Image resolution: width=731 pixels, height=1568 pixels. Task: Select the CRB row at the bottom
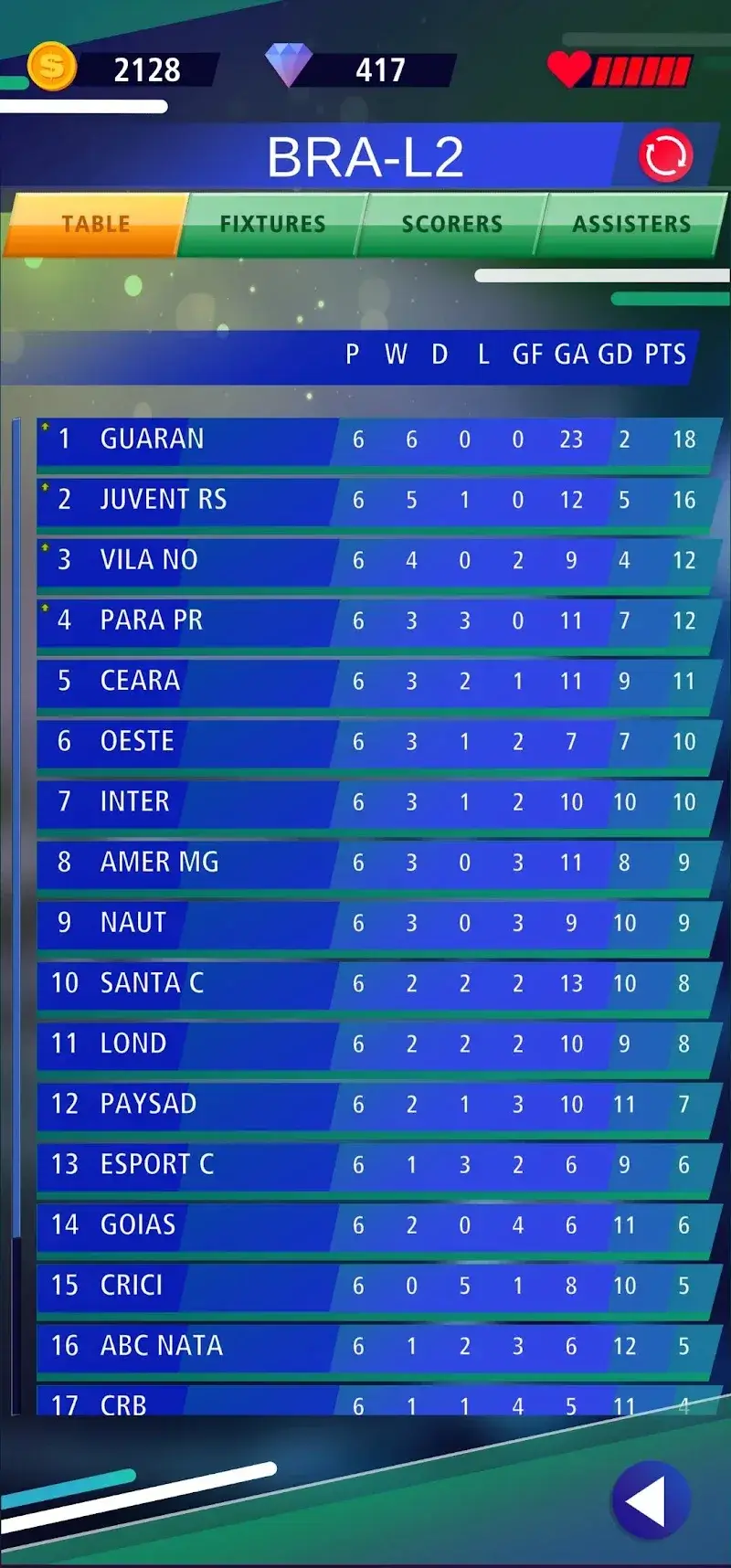(274, 1404)
